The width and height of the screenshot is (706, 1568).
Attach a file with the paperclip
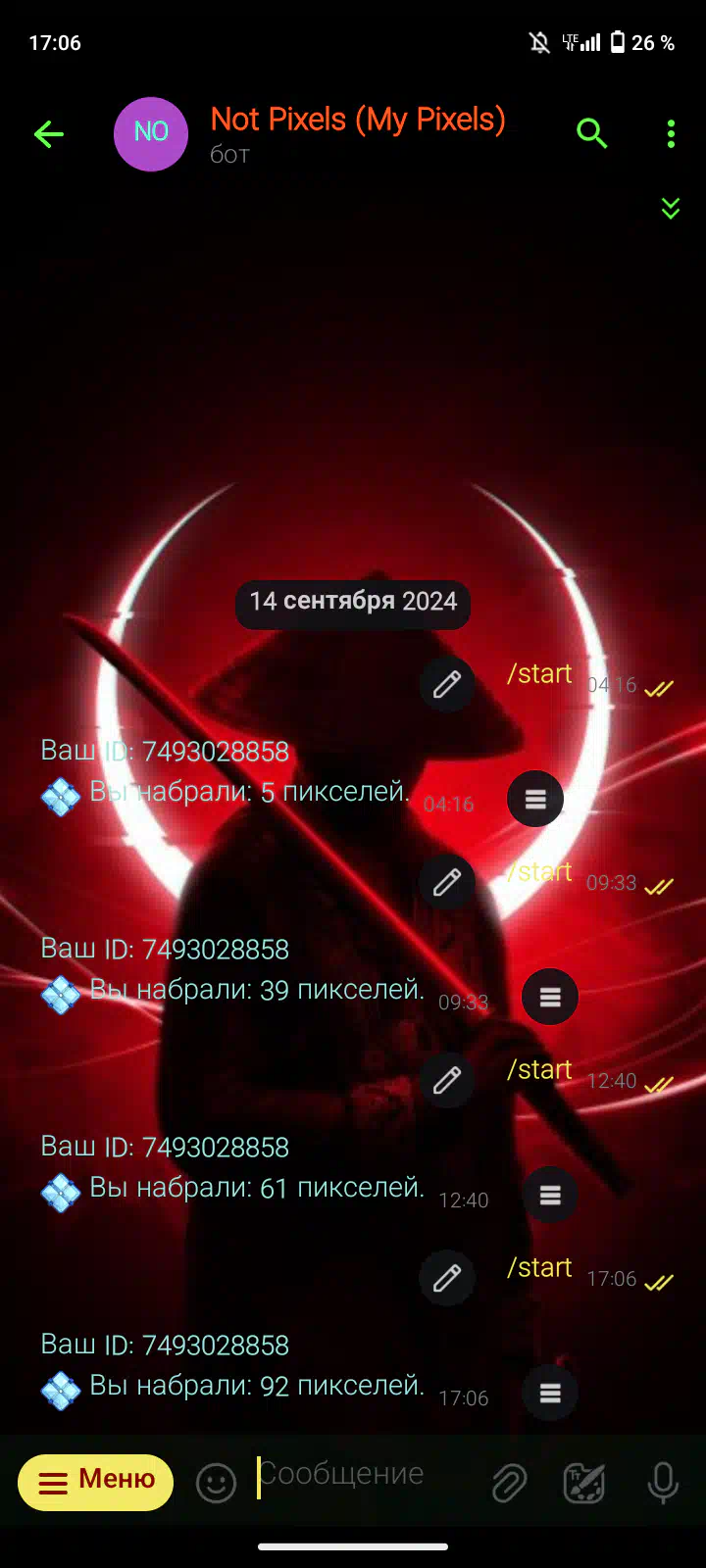point(510,1483)
